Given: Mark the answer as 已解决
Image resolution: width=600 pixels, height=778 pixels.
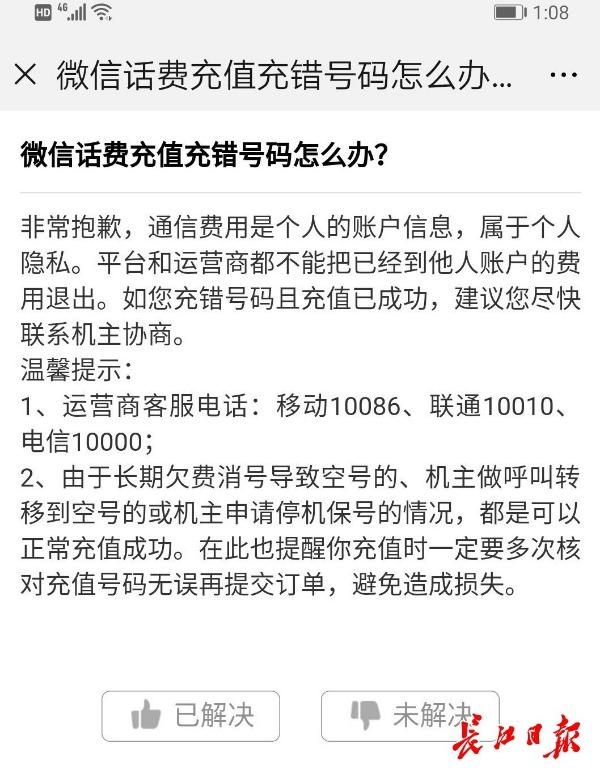Looking at the screenshot, I should click(x=191, y=715).
